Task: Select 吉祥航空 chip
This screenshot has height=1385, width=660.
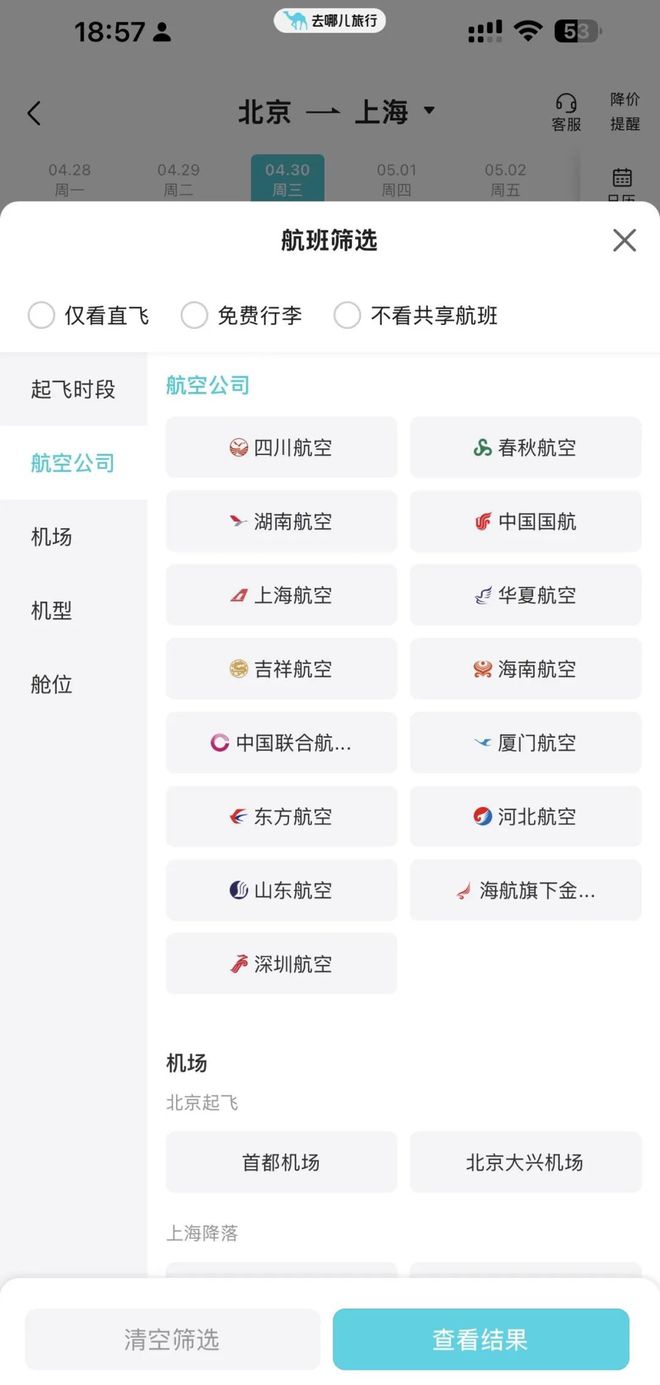Action: coord(281,669)
